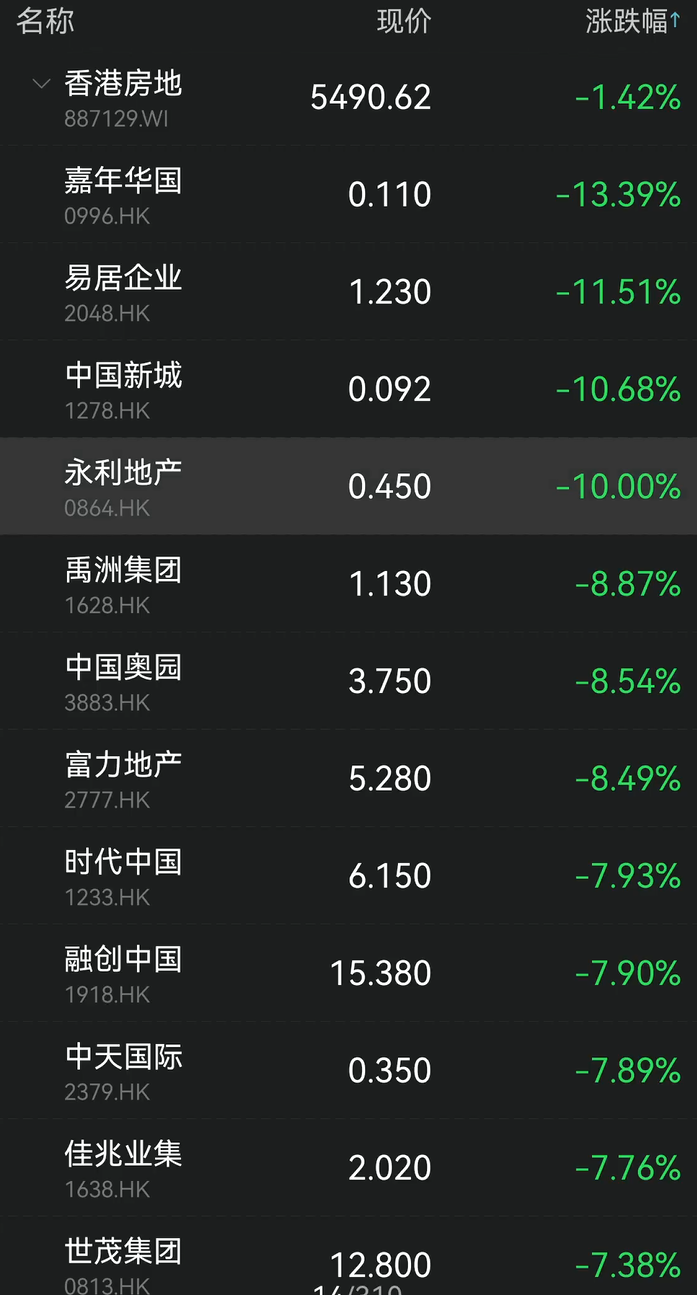Select the 中国新城 row
Image resolution: width=697 pixels, height=1295 pixels.
[348, 389]
